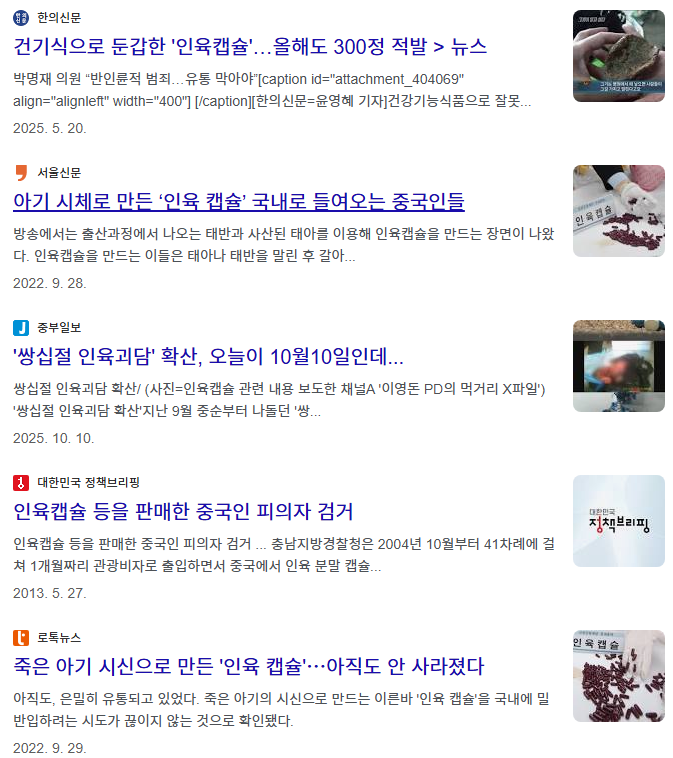Open 중부일보 '쌍십절 인육괴담' 확산 article
673x758 pixels.
[208, 357]
